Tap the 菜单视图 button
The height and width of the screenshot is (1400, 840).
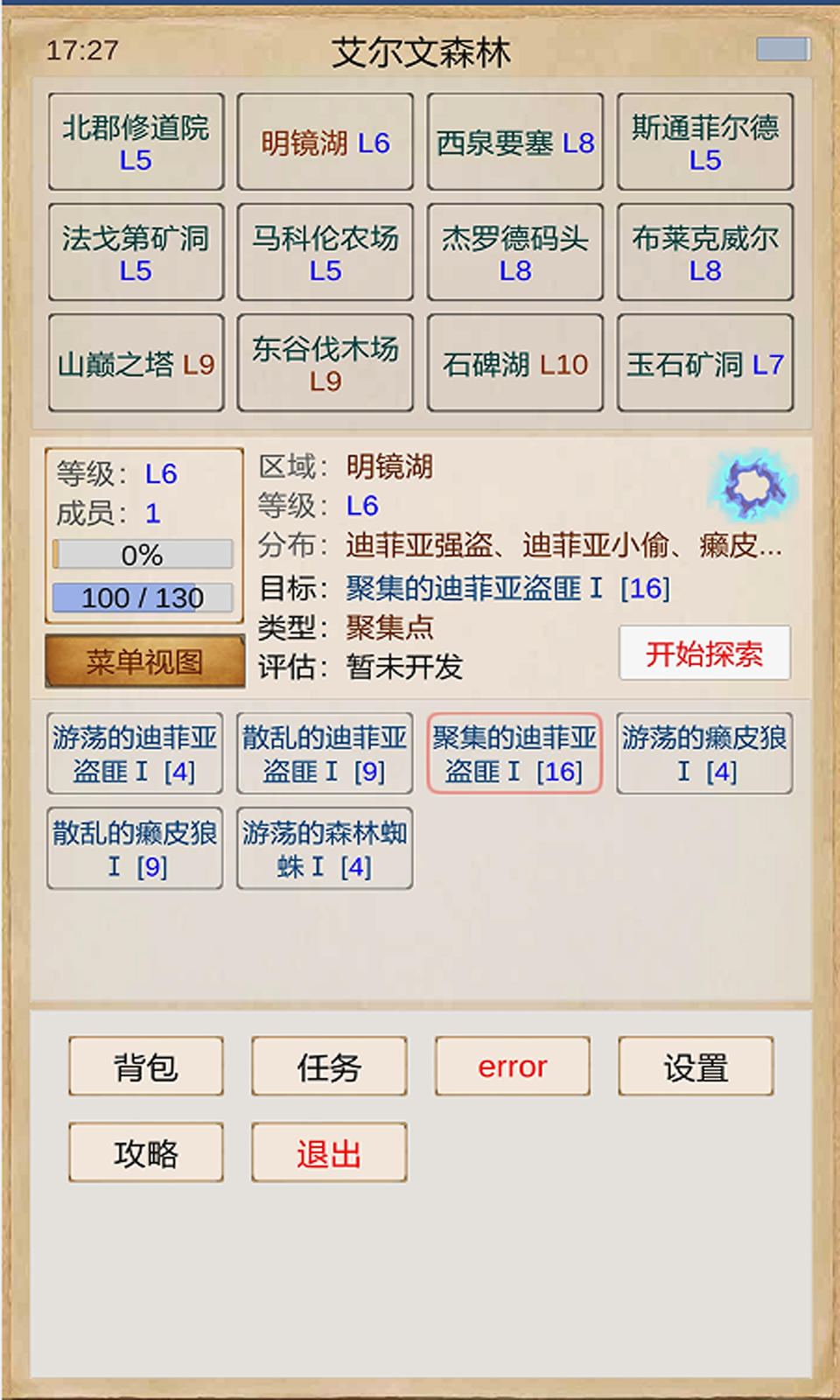point(144,661)
